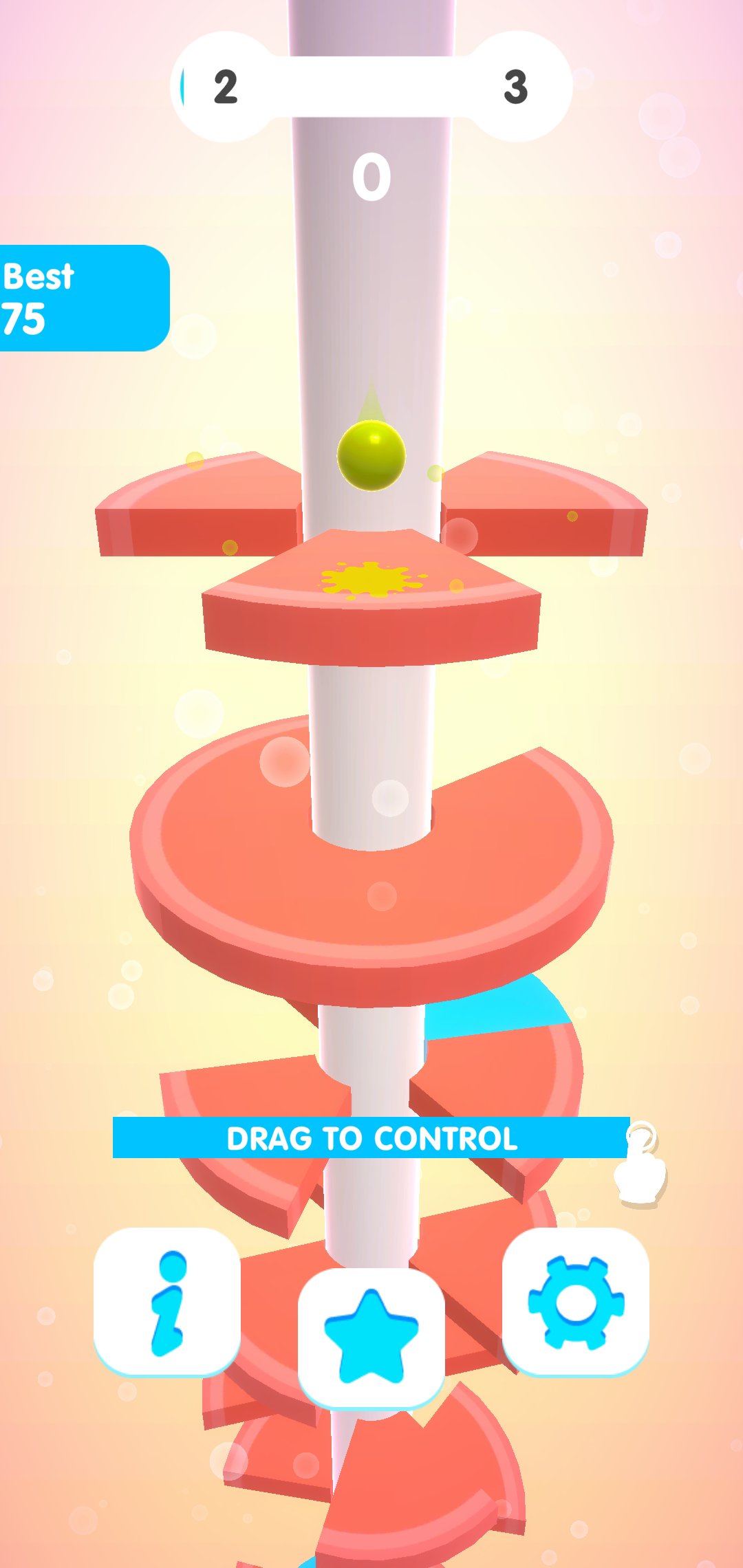
Task: Click the broken red platform near the bottom
Action: (x=413, y=1479)
